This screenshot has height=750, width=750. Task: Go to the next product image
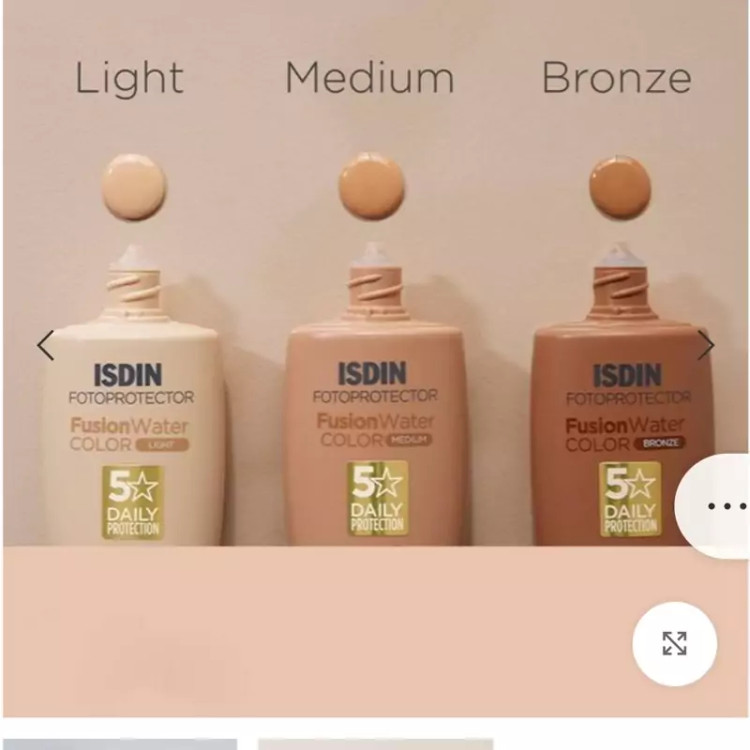pyautogui.click(x=705, y=346)
